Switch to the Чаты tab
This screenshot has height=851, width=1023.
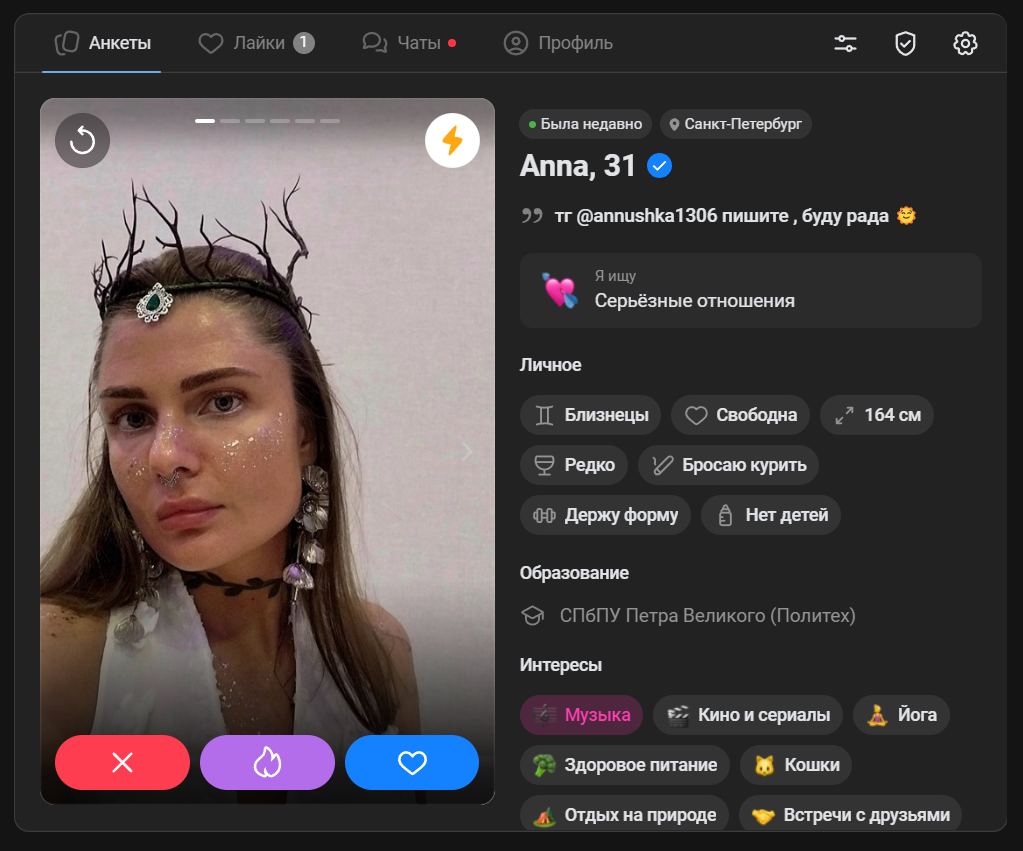point(408,43)
